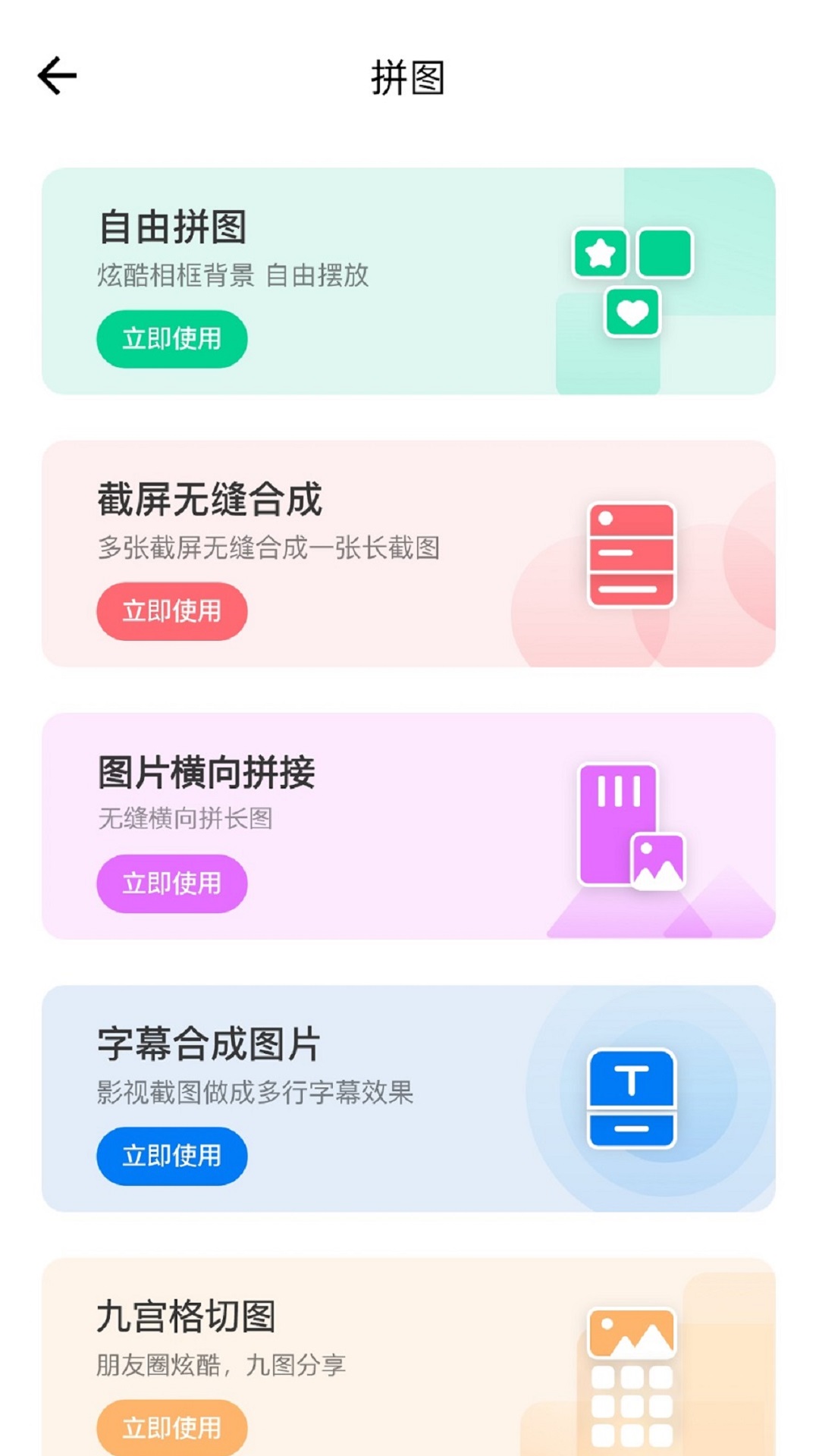Click the 拼图 page title
The image size is (819, 1456).
tap(409, 76)
